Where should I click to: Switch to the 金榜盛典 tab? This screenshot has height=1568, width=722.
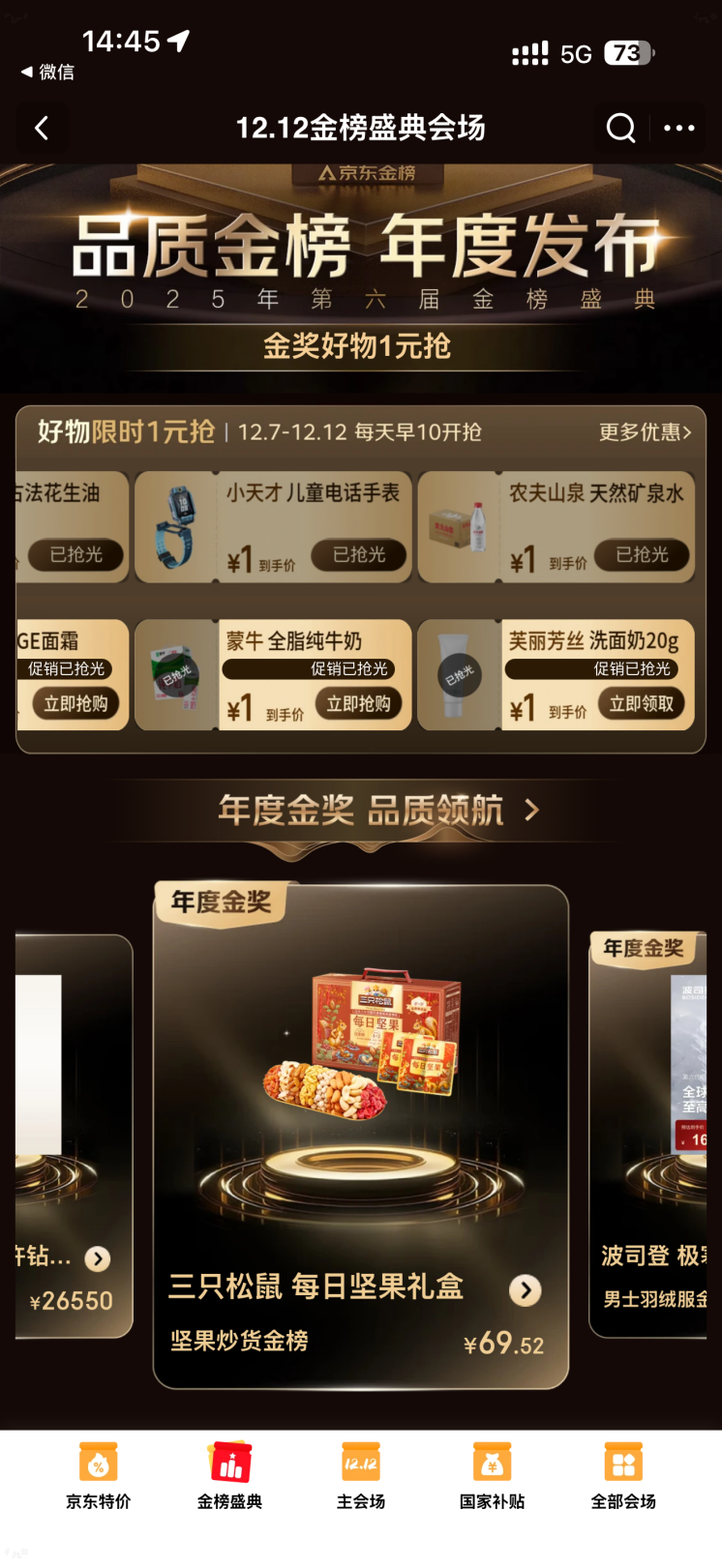tap(229, 1476)
